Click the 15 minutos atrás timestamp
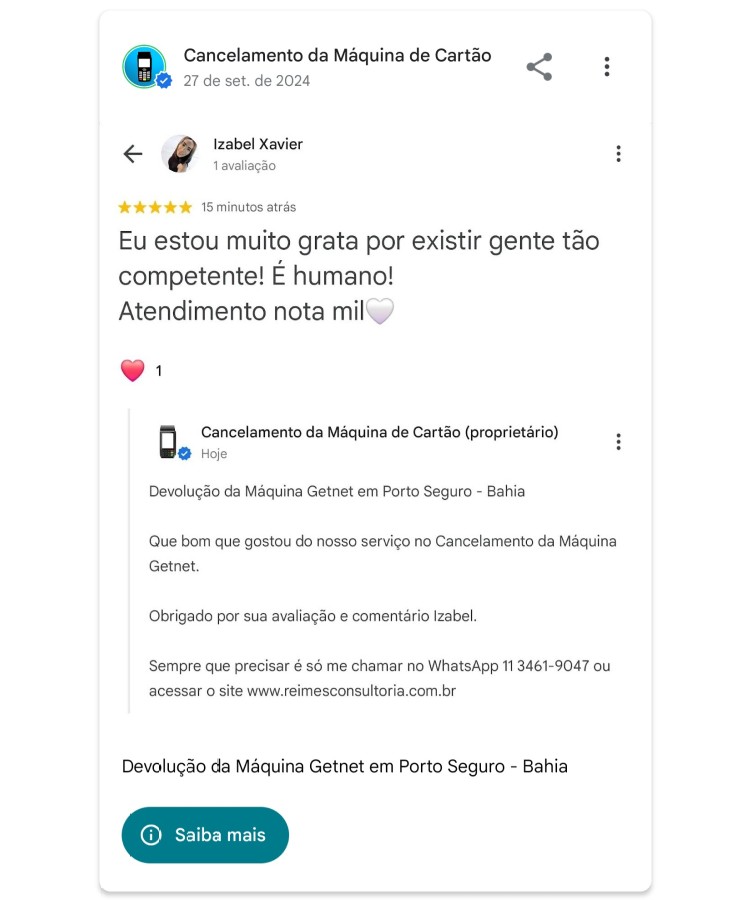Screen dimensions: 750x900 tap(250, 207)
